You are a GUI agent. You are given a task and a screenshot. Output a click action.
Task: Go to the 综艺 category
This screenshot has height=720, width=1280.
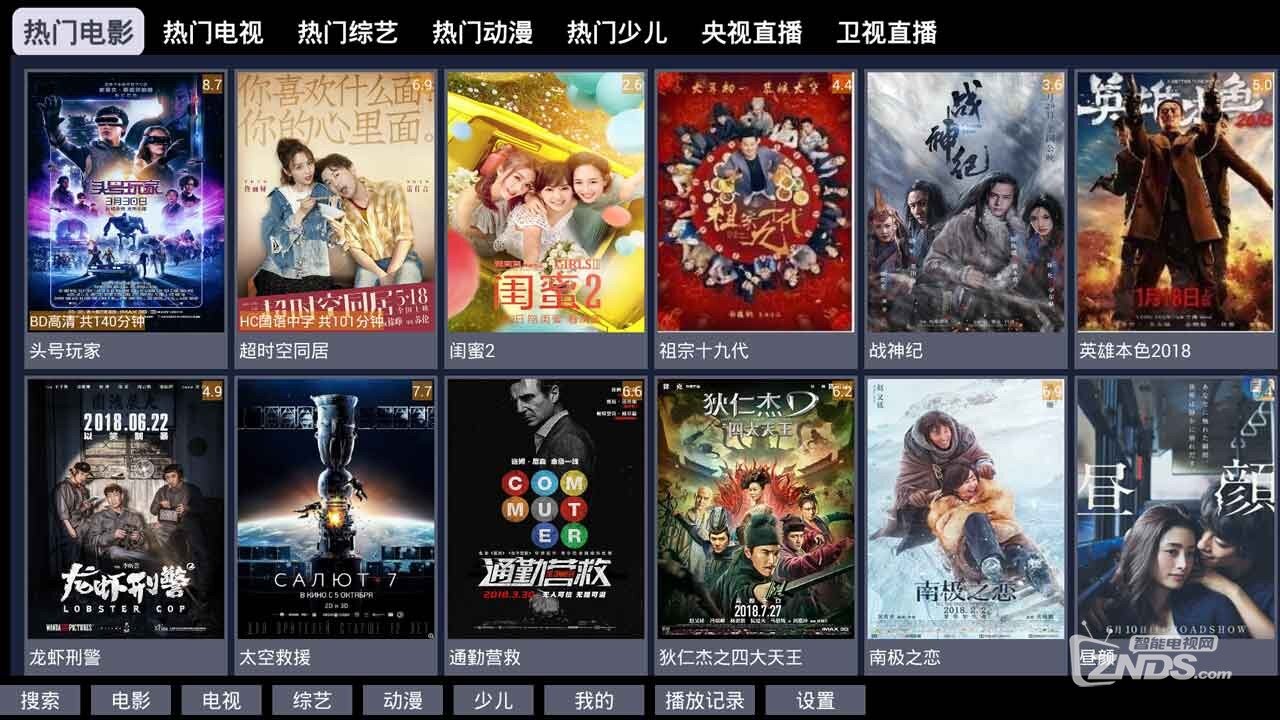tap(312, 701)
